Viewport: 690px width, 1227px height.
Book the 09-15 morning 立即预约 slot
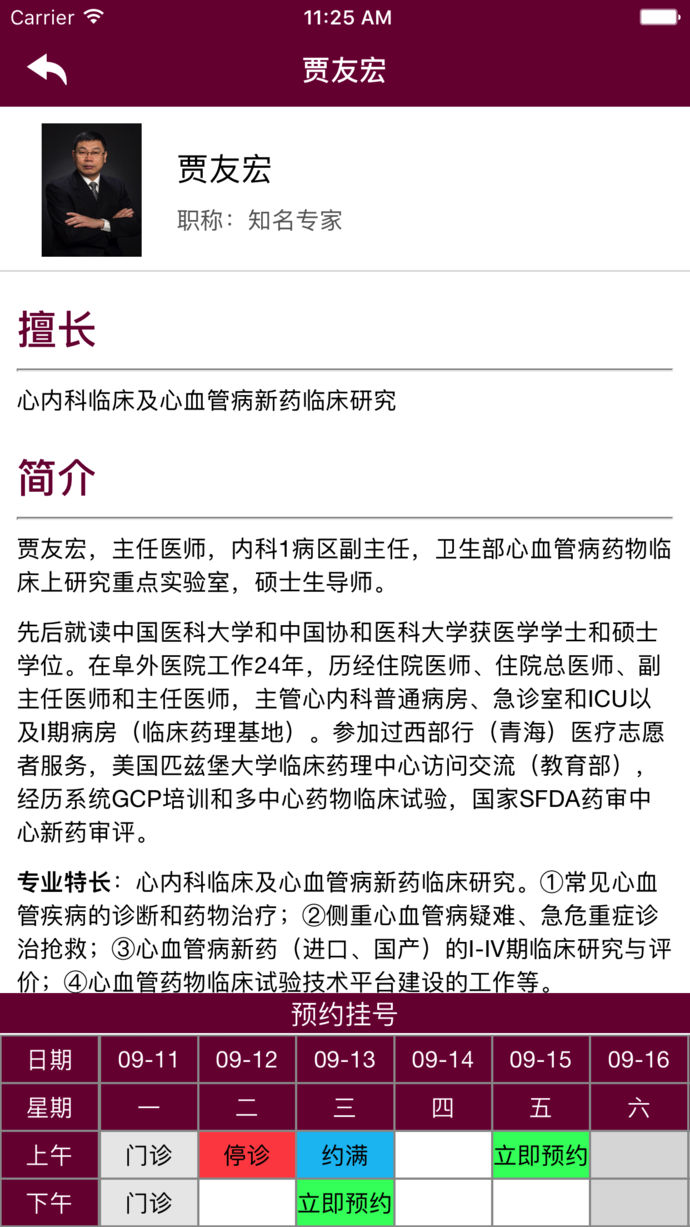click(540, 1156)
